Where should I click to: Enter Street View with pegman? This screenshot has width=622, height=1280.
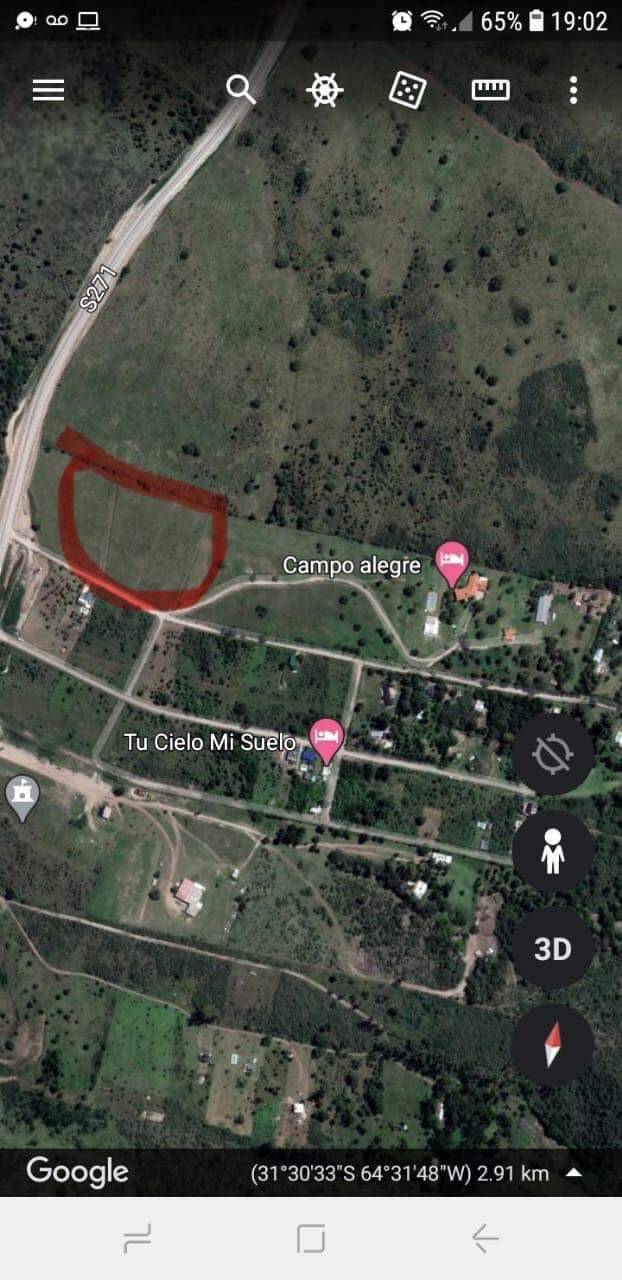click(552, 851)
